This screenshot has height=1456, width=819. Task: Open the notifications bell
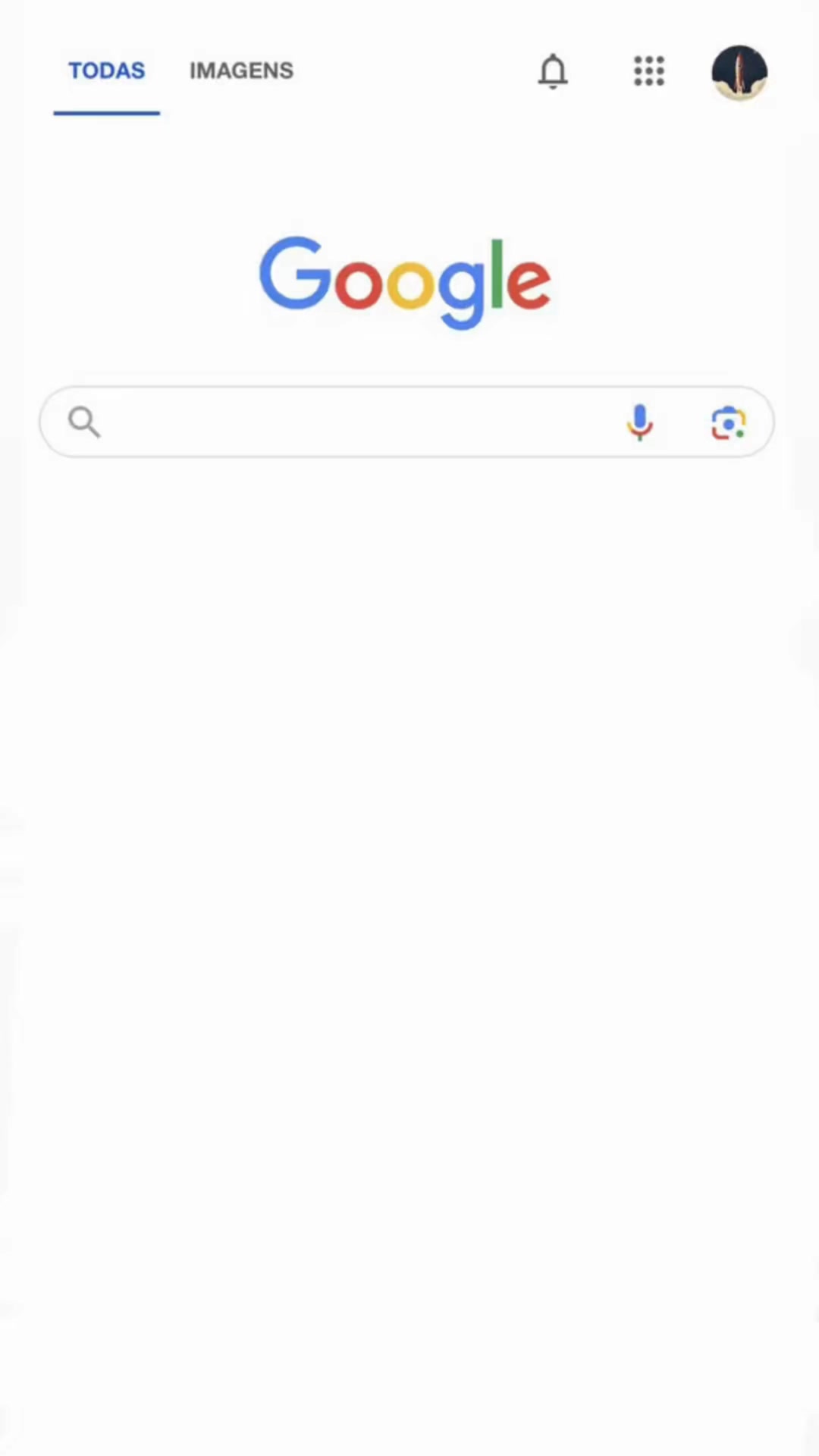coord(553,71)
